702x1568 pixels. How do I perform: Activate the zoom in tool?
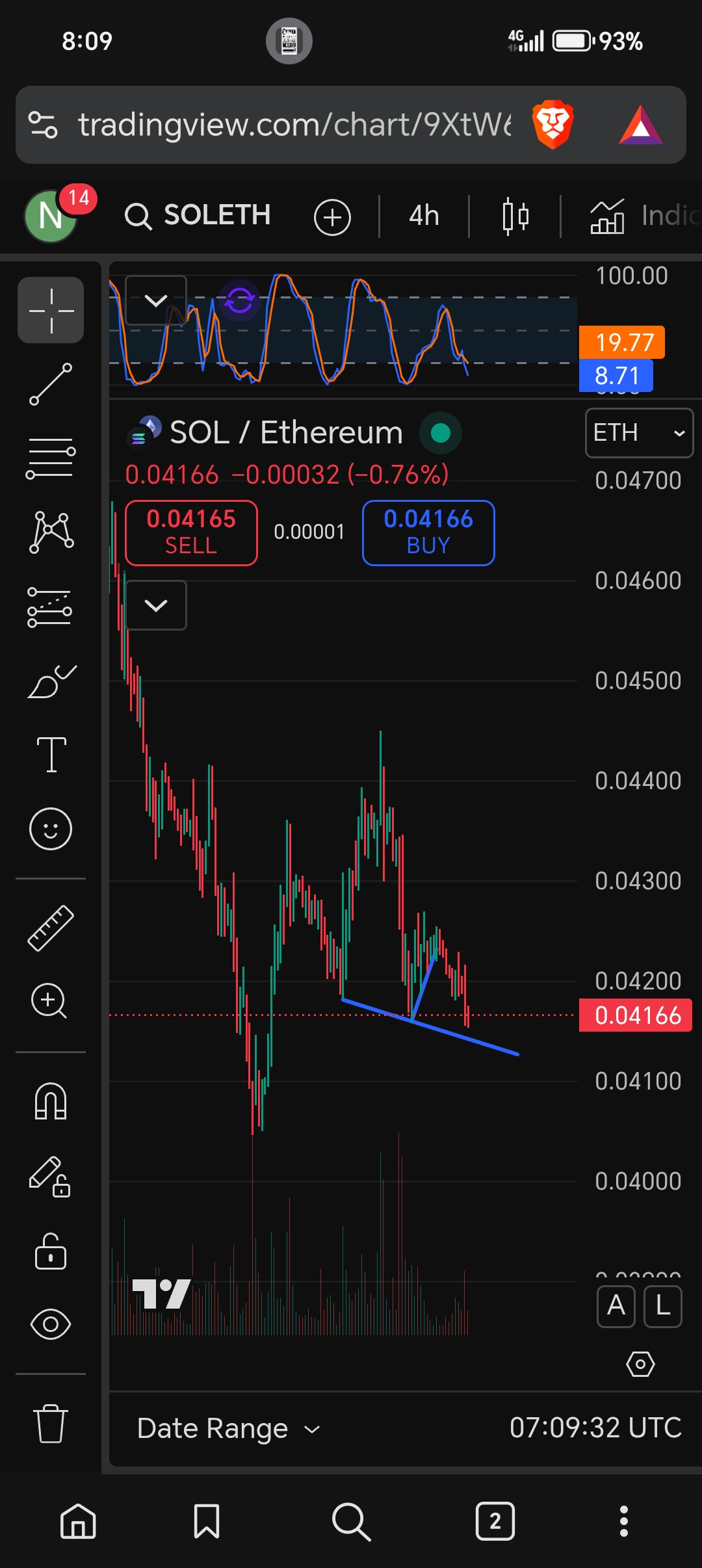(49, 1000)
